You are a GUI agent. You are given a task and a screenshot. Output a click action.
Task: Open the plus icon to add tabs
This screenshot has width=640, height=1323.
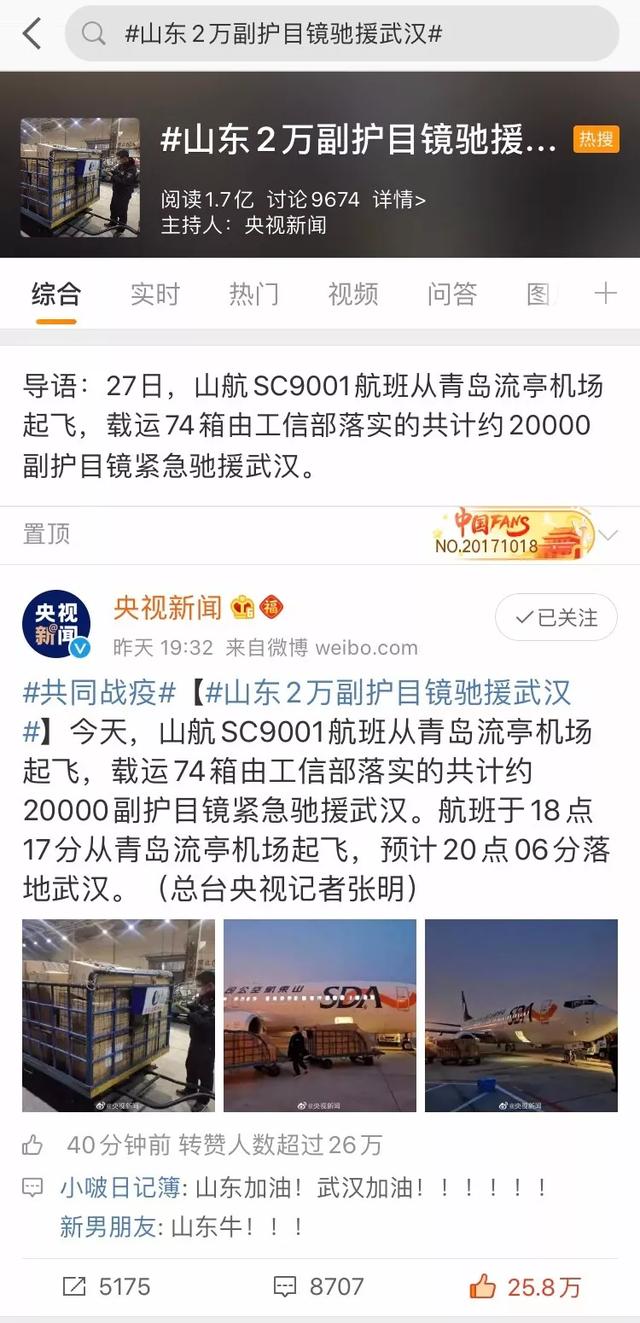pyautogui.click(x=605, y=293)
